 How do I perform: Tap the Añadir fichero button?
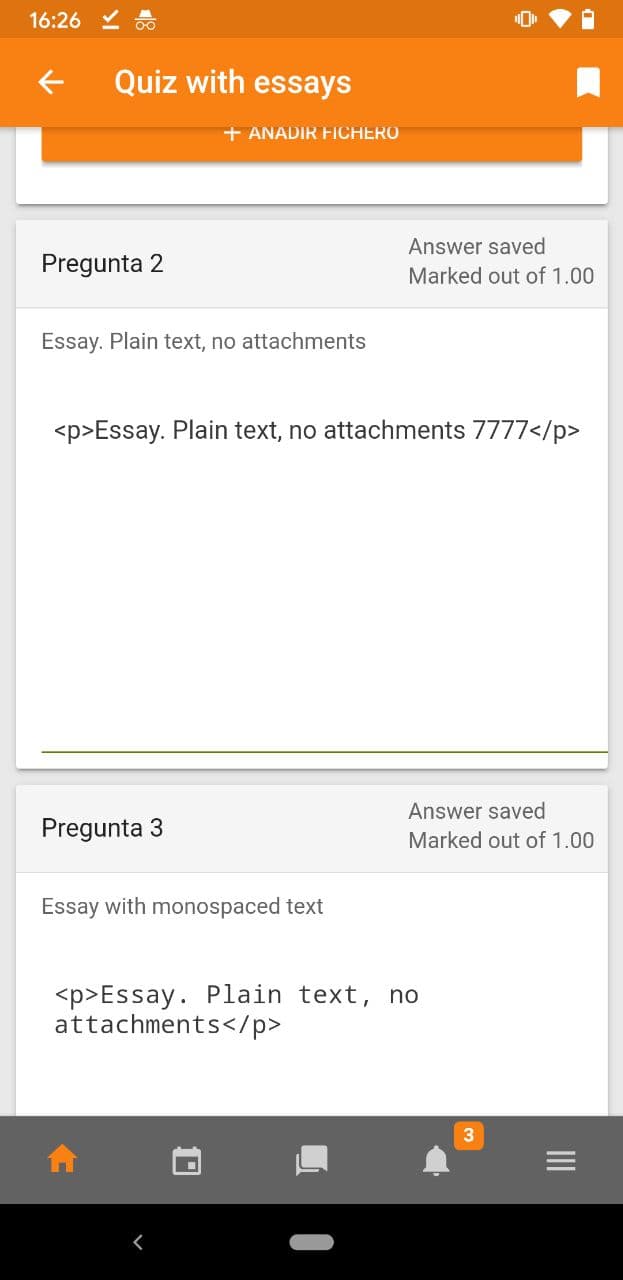click(x=311, y=138)
